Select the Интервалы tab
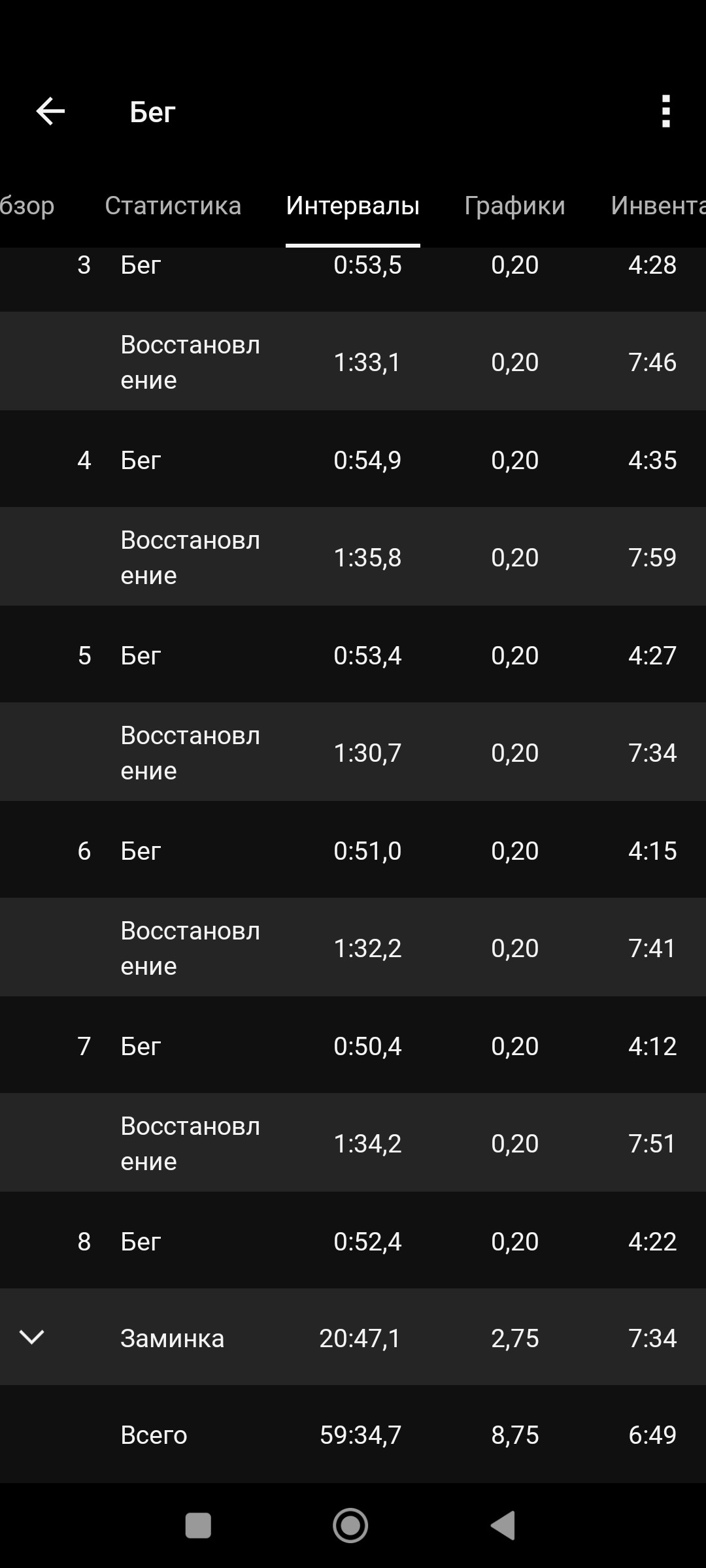The width and height of the screenshot is (706, 1568). 353,206
